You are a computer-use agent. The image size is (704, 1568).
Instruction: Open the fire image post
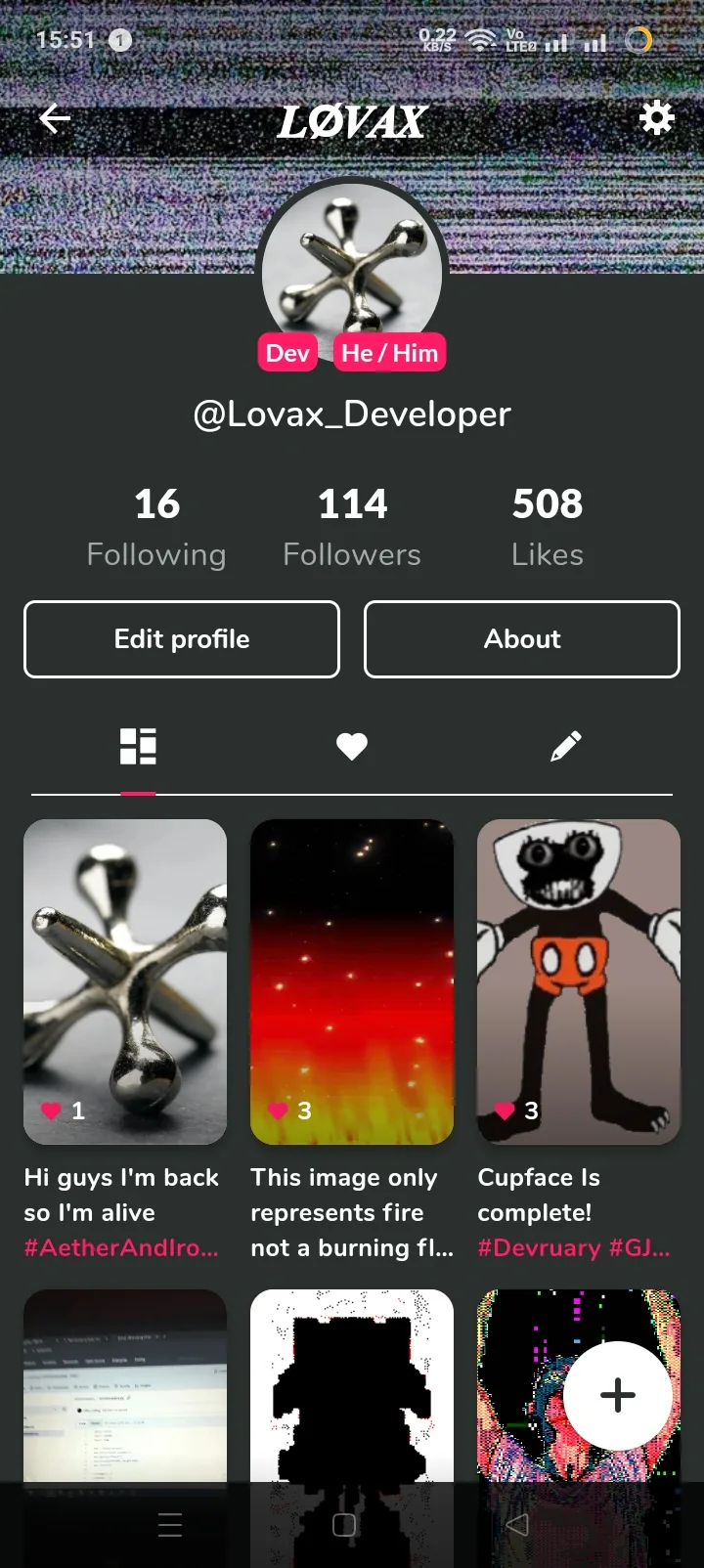click(352, 981)
